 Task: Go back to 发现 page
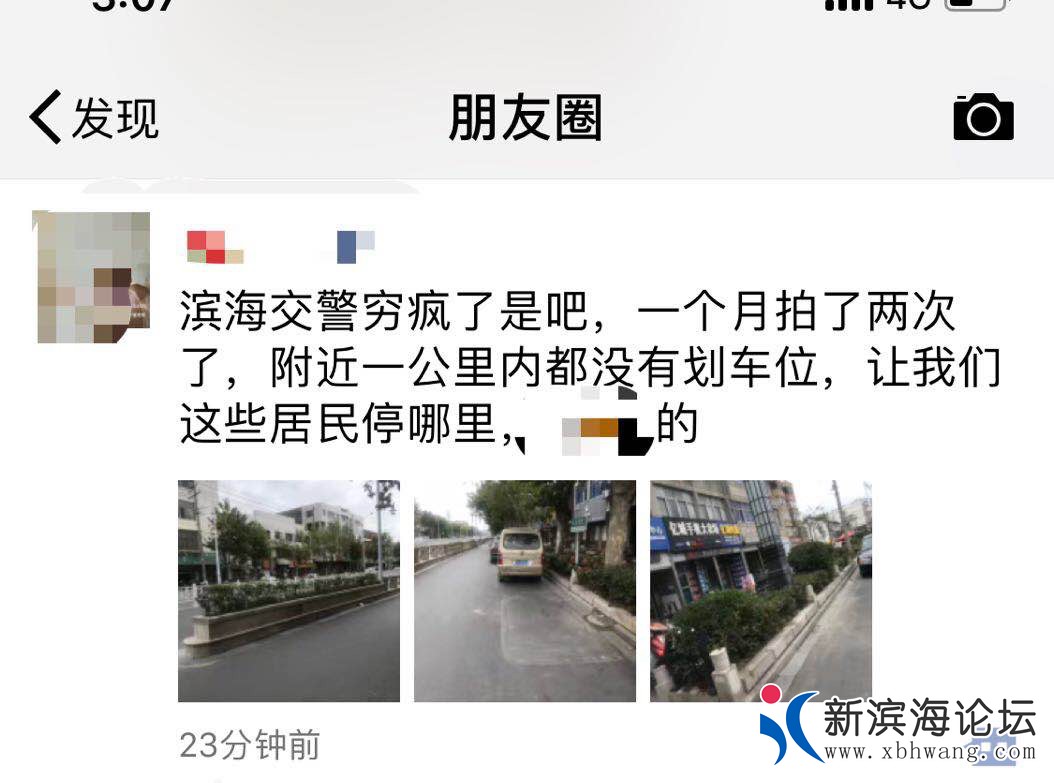tap(93, 118)
